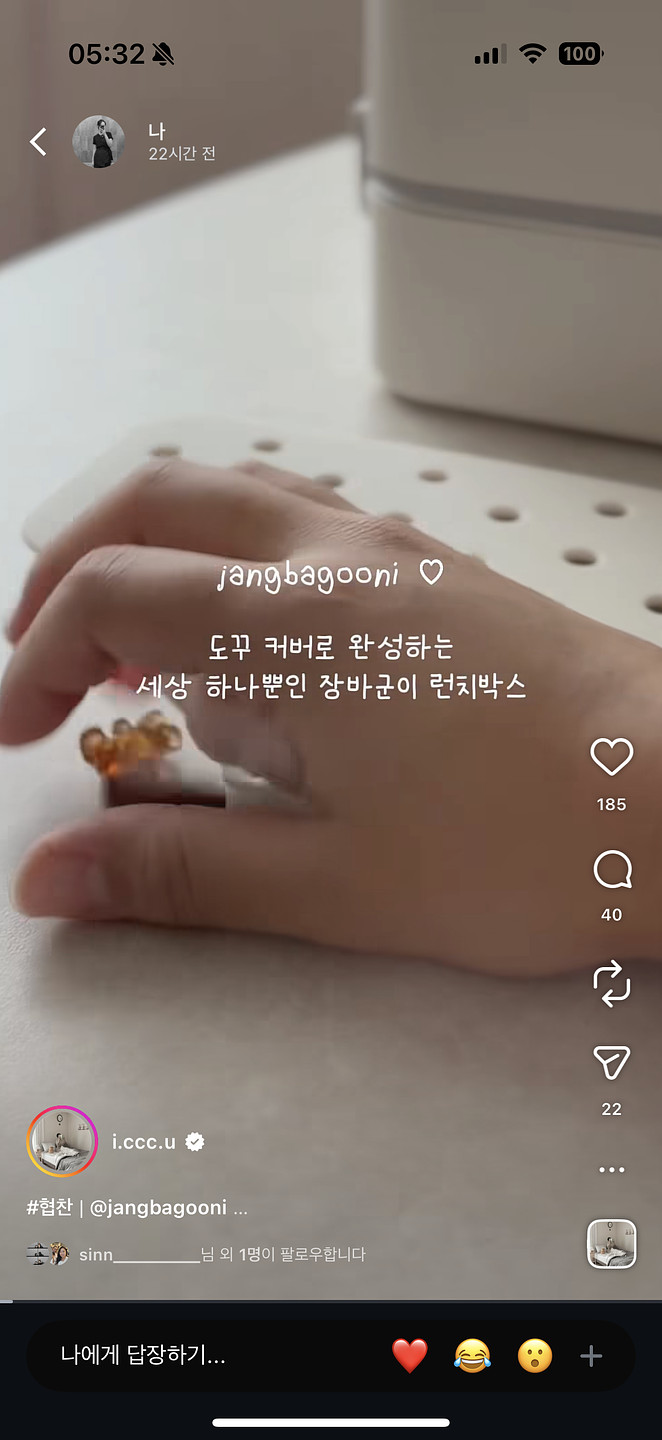Viewport: 662px width, 1440px height.
Task: Open the audio thumbnail of this reel
Action: (x=611, y=1244)
